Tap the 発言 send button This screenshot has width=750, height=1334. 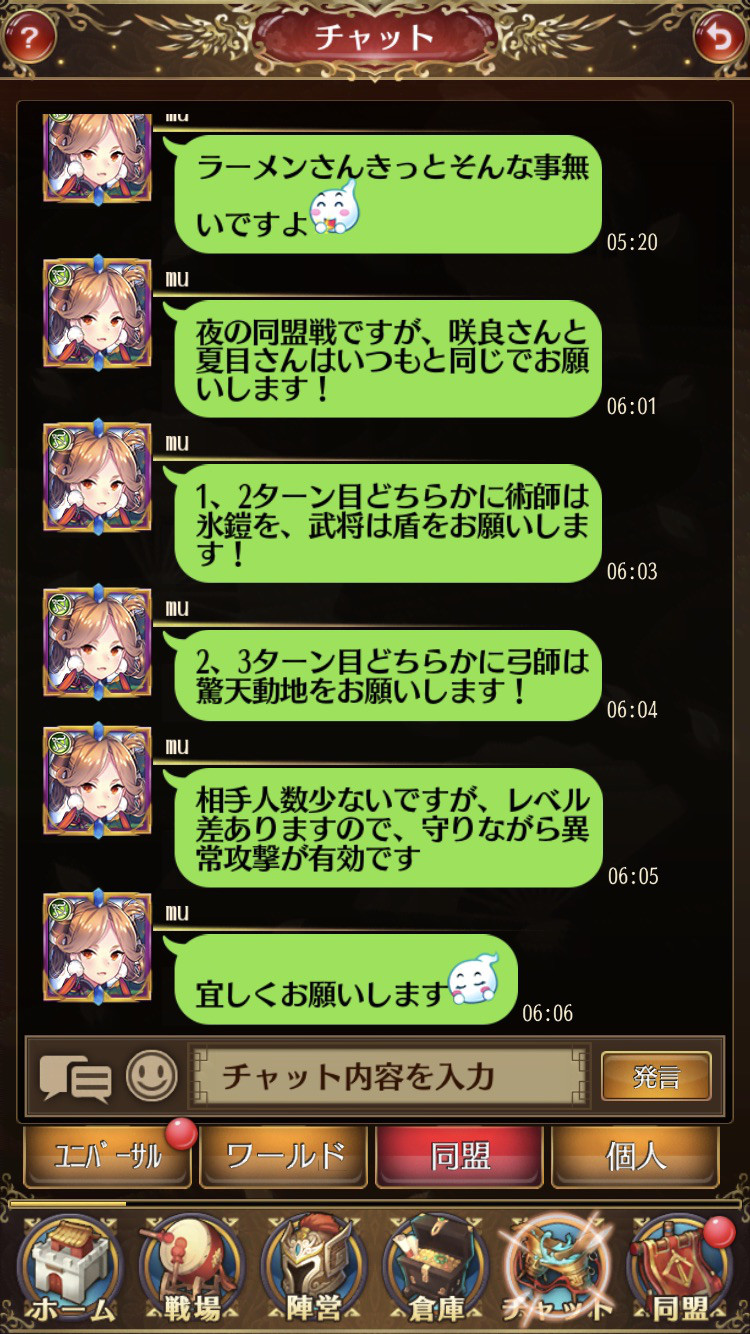pyautogui.click(x=656, y=1077)
